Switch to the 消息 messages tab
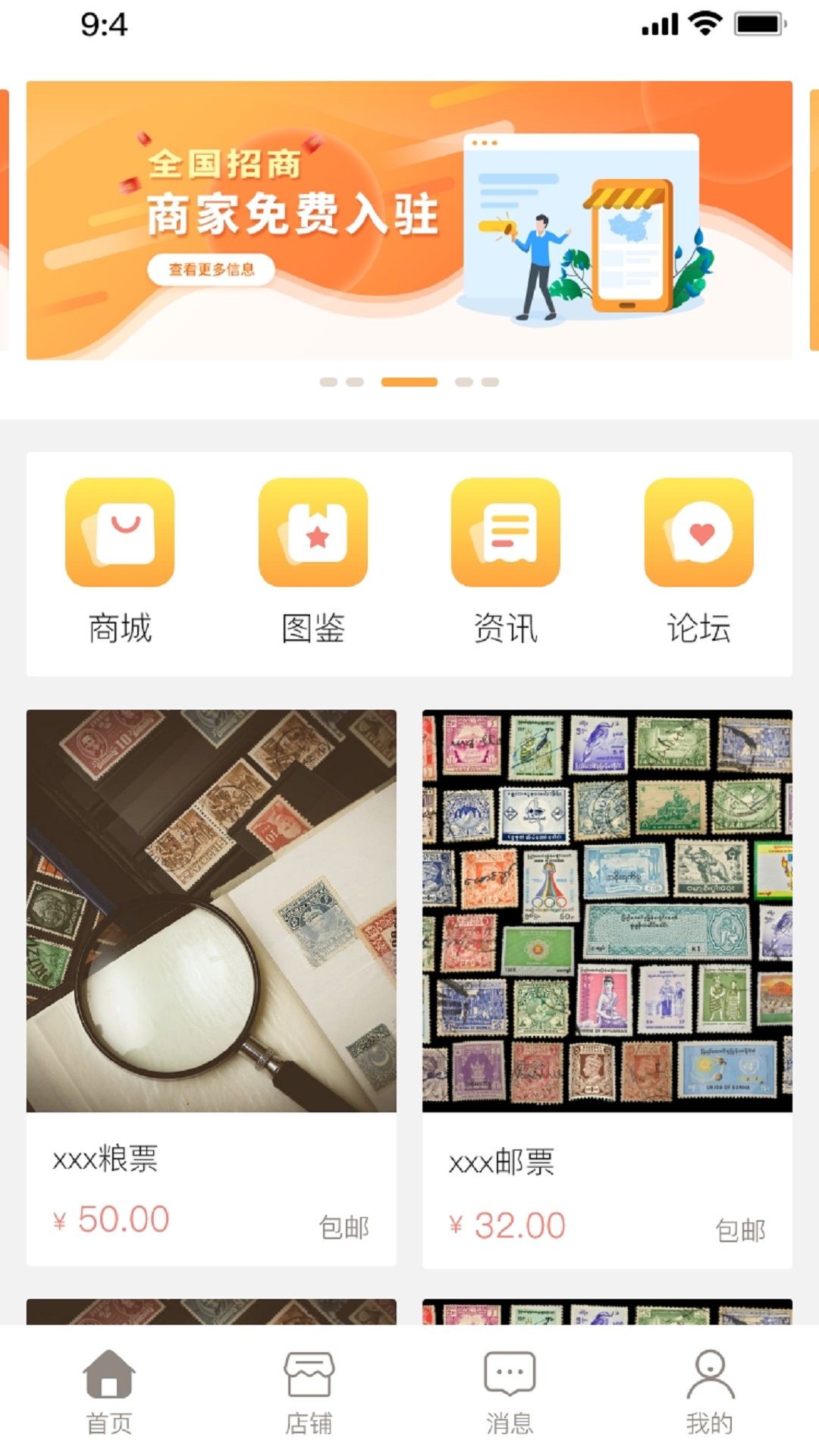 tap(510, 1392)
